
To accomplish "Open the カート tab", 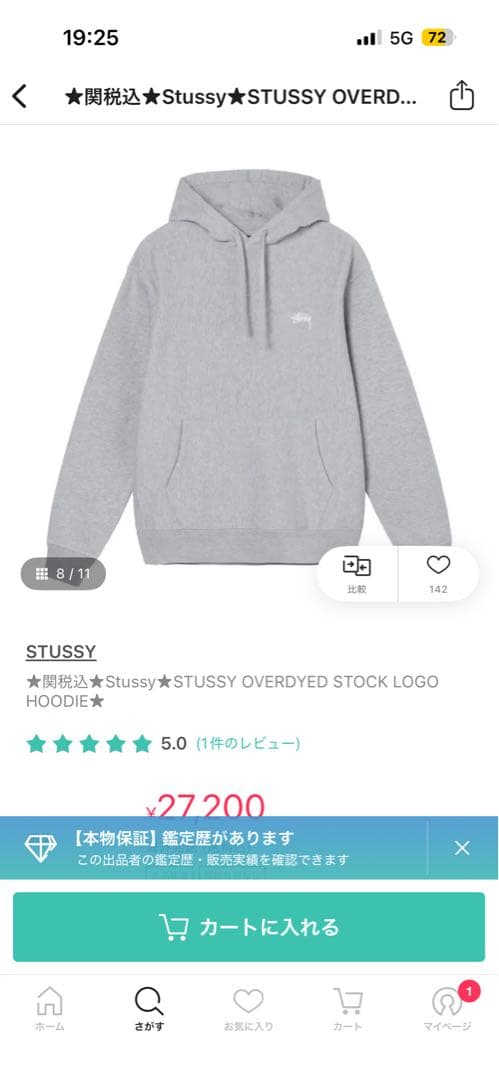I will pyautogui.click(x=347, y=1008).
